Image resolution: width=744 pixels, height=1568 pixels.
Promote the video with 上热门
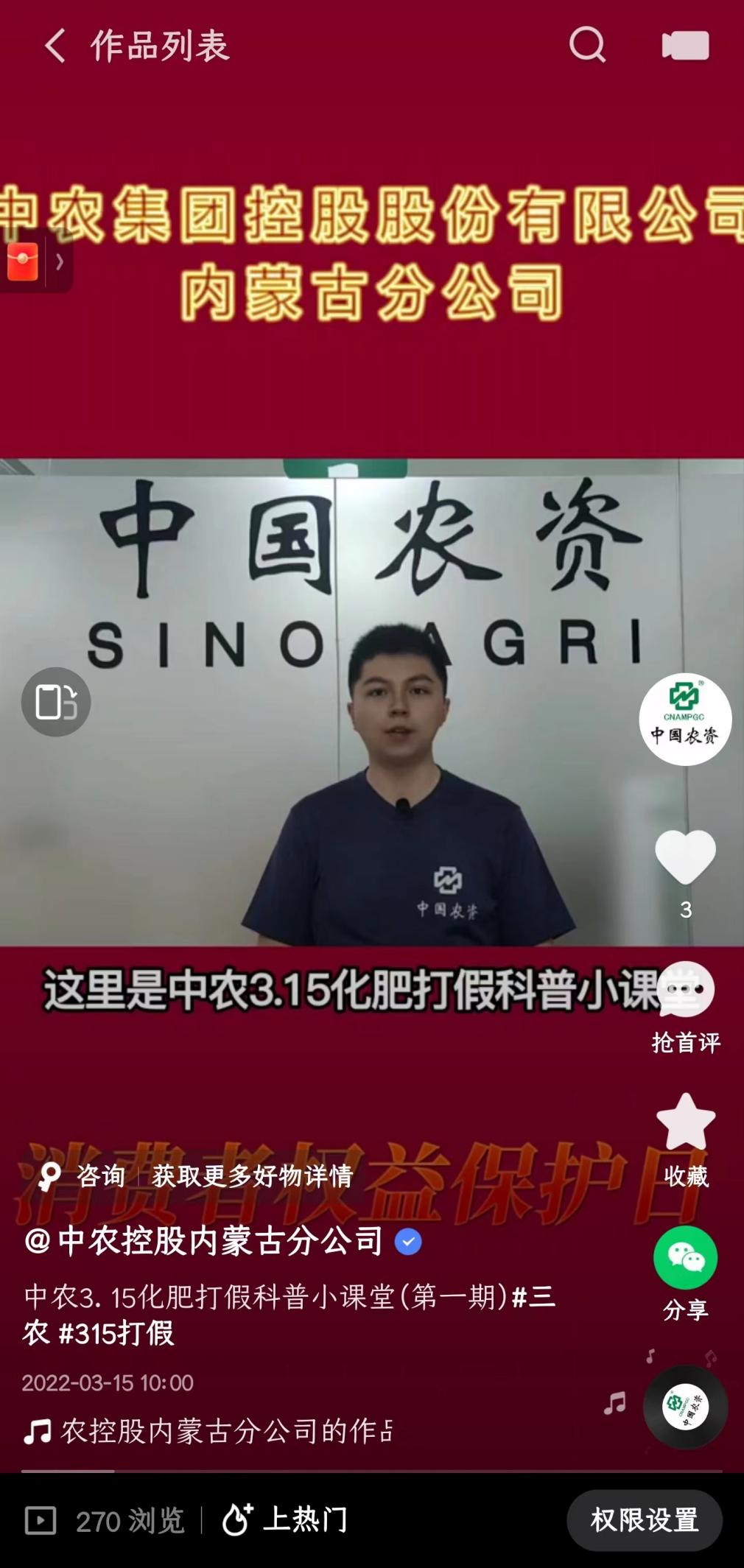coord(285,1520)
